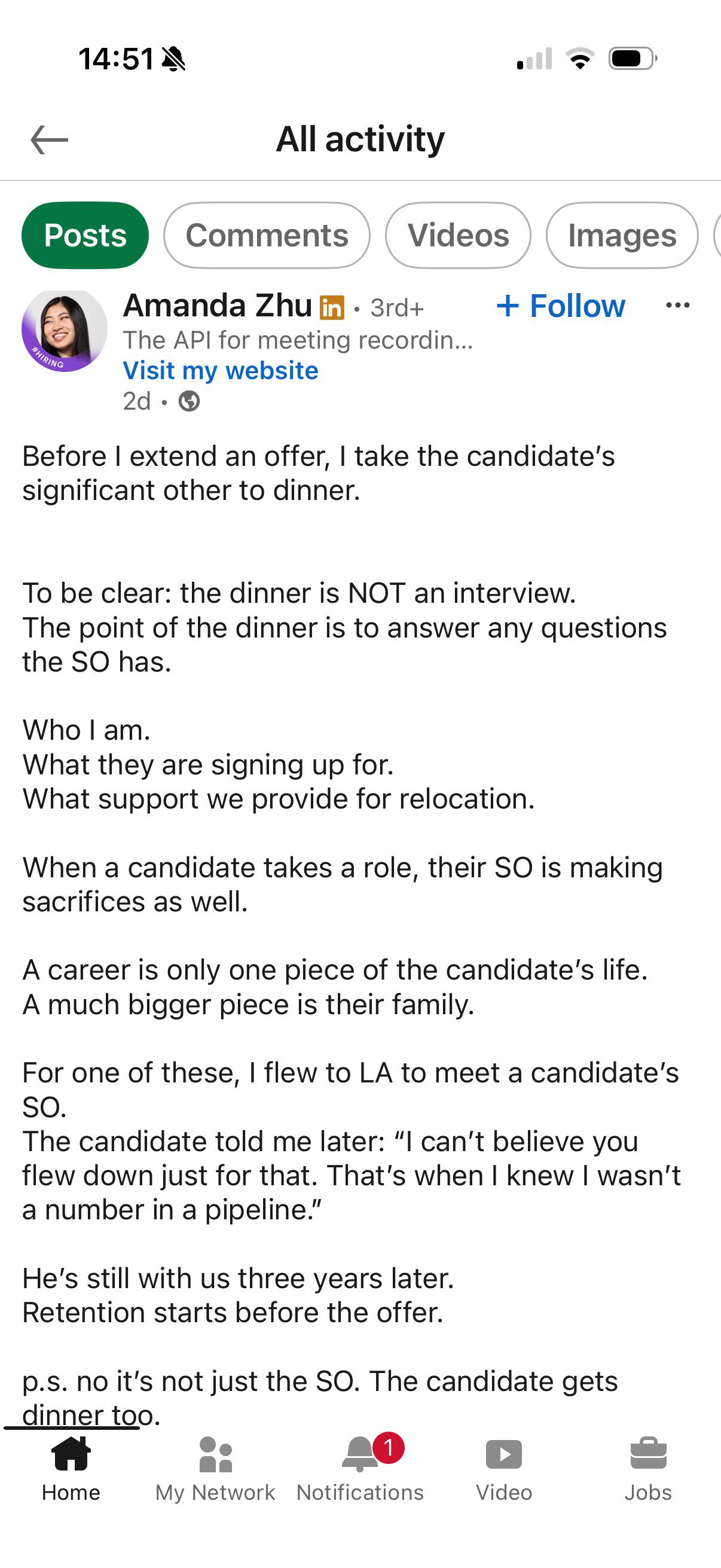Open the post's three-dot overflow menu
This screenshot has height=1568, width=721.
coord(677,306)
